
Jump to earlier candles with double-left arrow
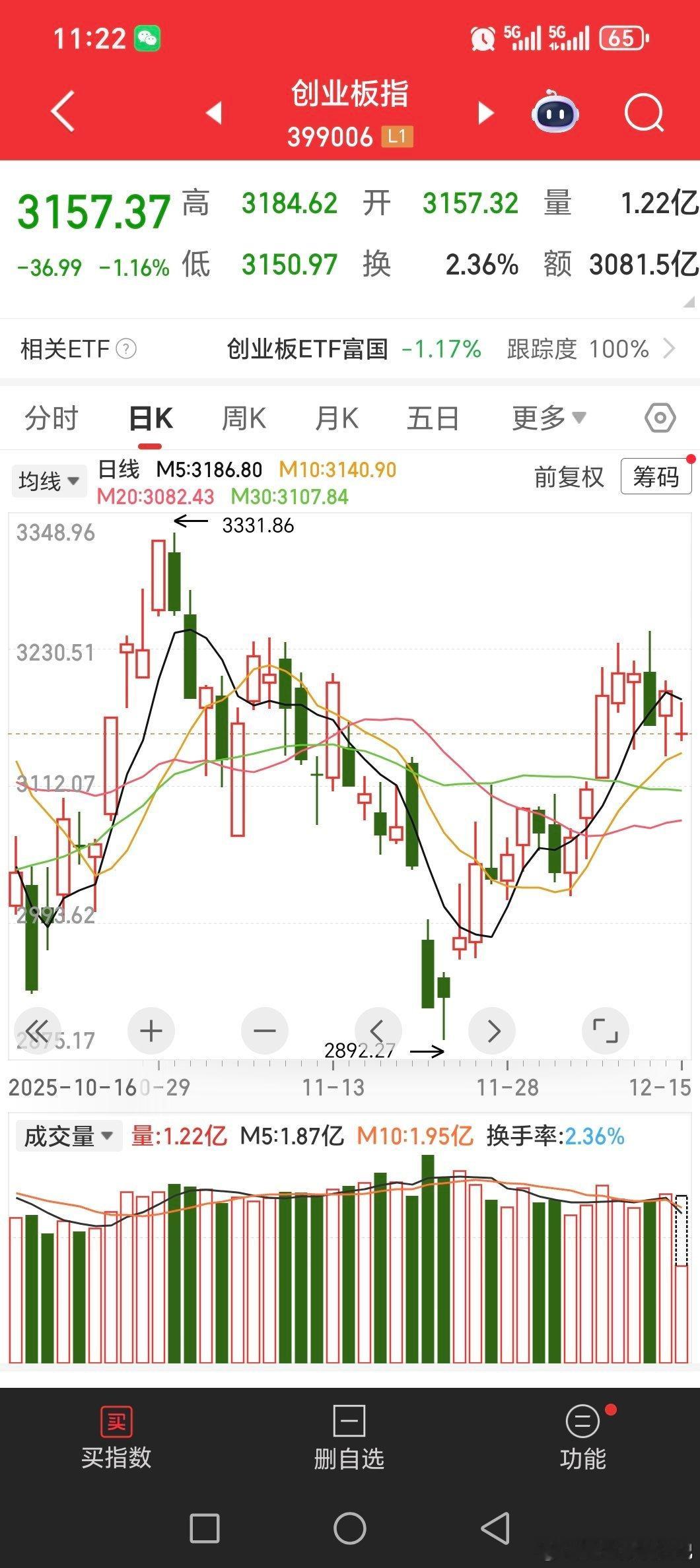coord(38,1029)
